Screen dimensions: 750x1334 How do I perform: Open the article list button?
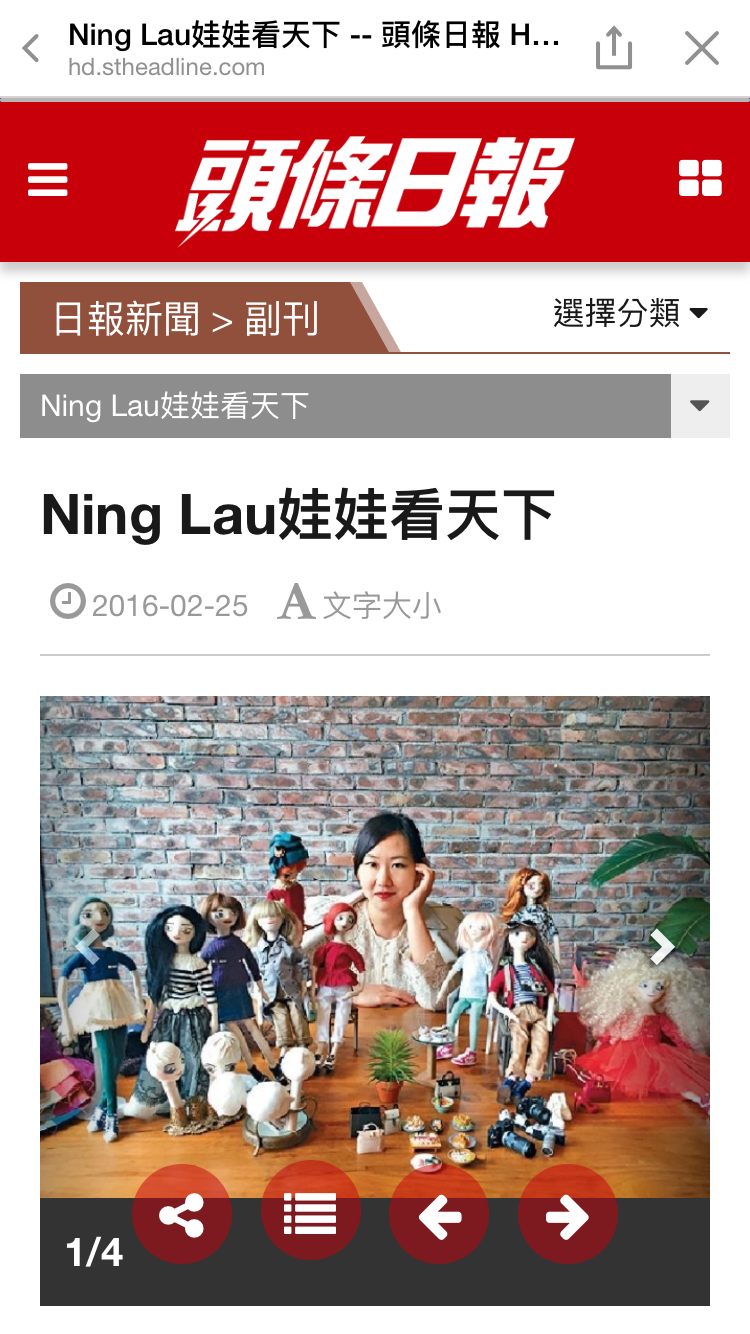(x=310, y=1215)
